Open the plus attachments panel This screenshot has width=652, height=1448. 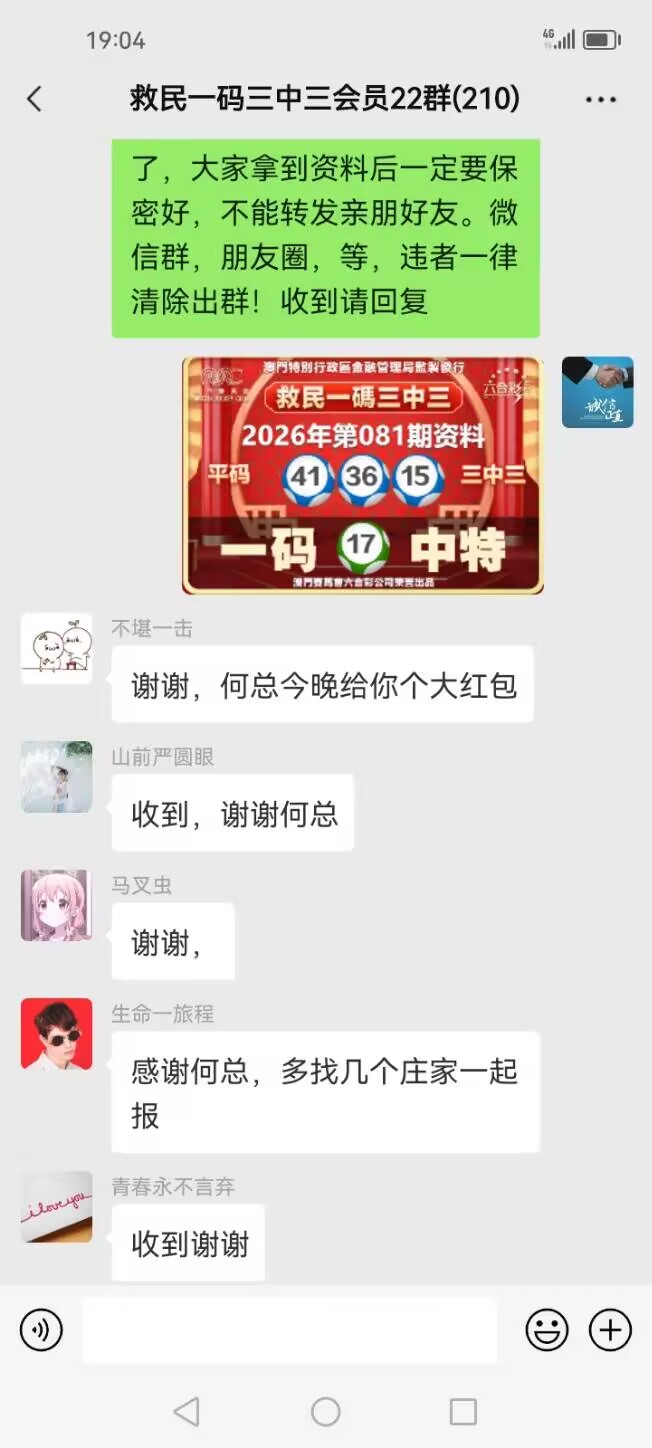tap(610, 1330)
